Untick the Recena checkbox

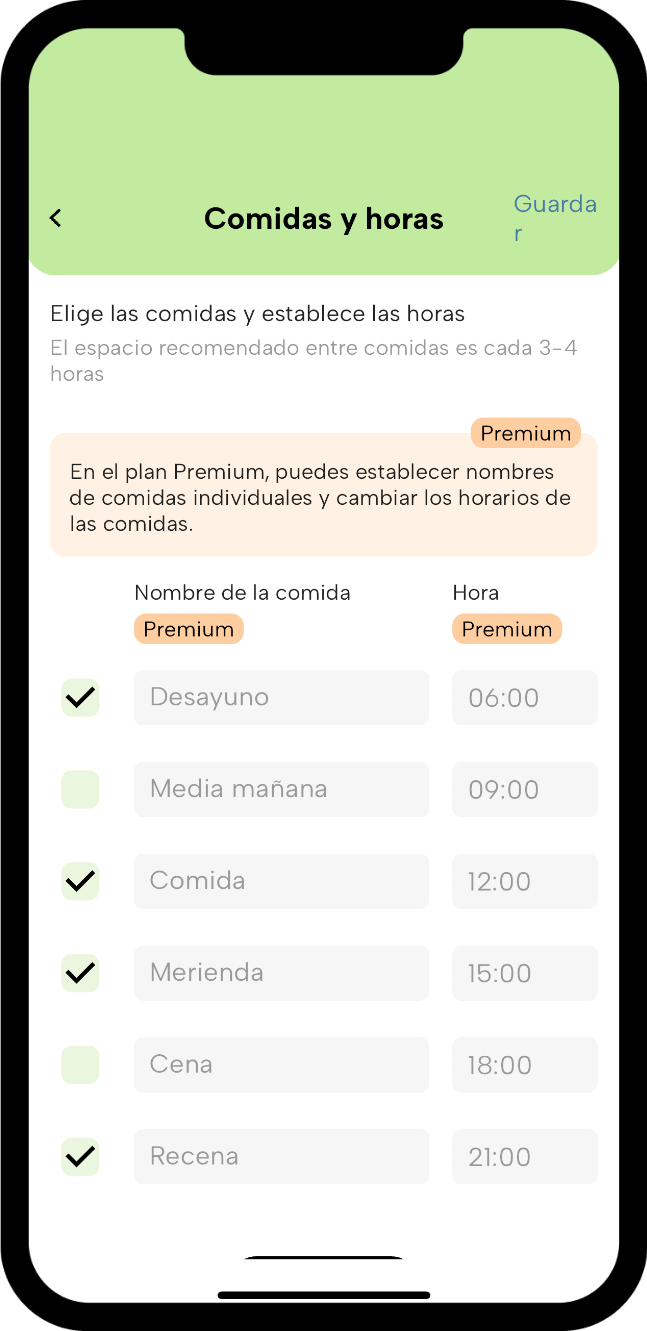(80, 1157)
